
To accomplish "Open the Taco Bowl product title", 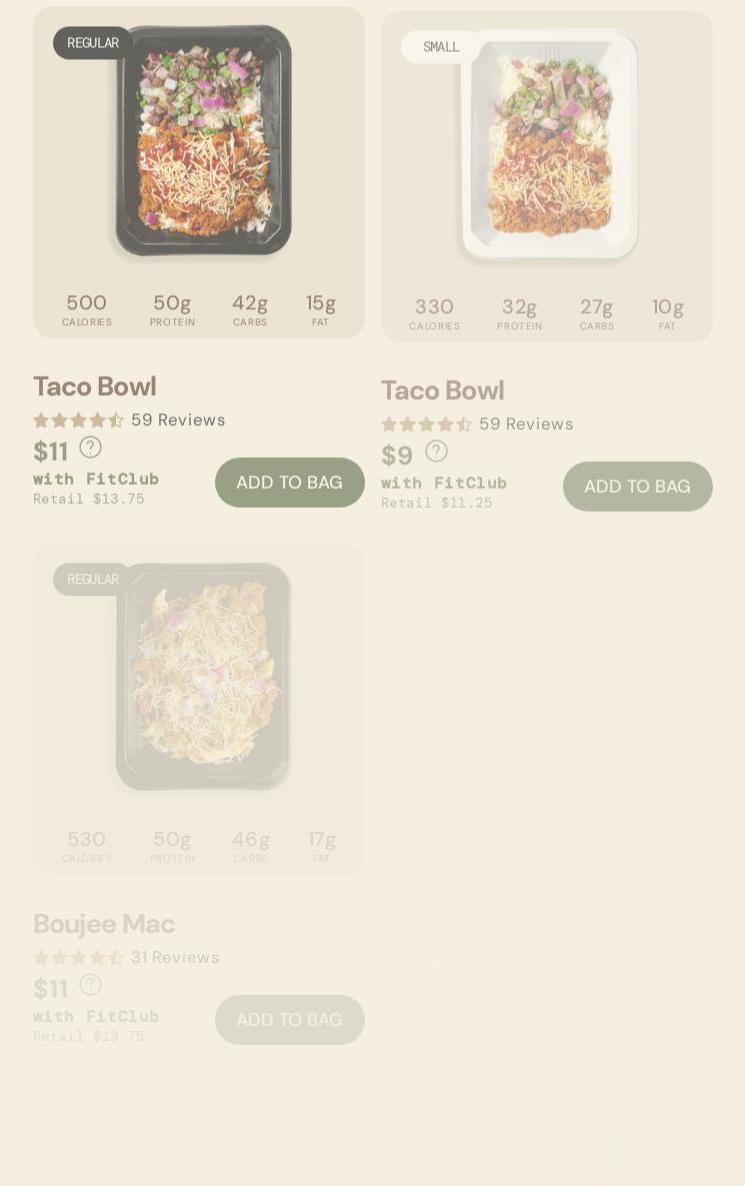I will pos(95,386).
